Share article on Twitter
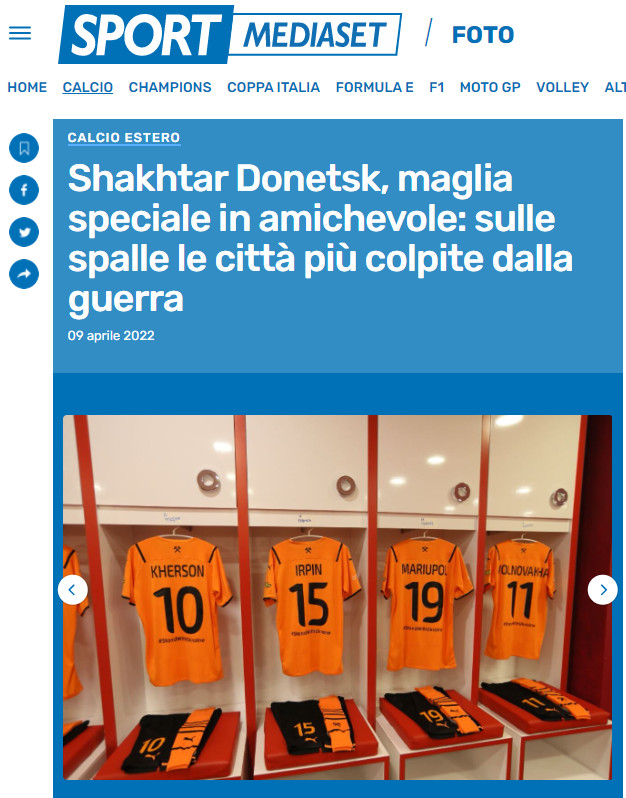The width and height of the screenshot is (626, 798). coord(24,231)
